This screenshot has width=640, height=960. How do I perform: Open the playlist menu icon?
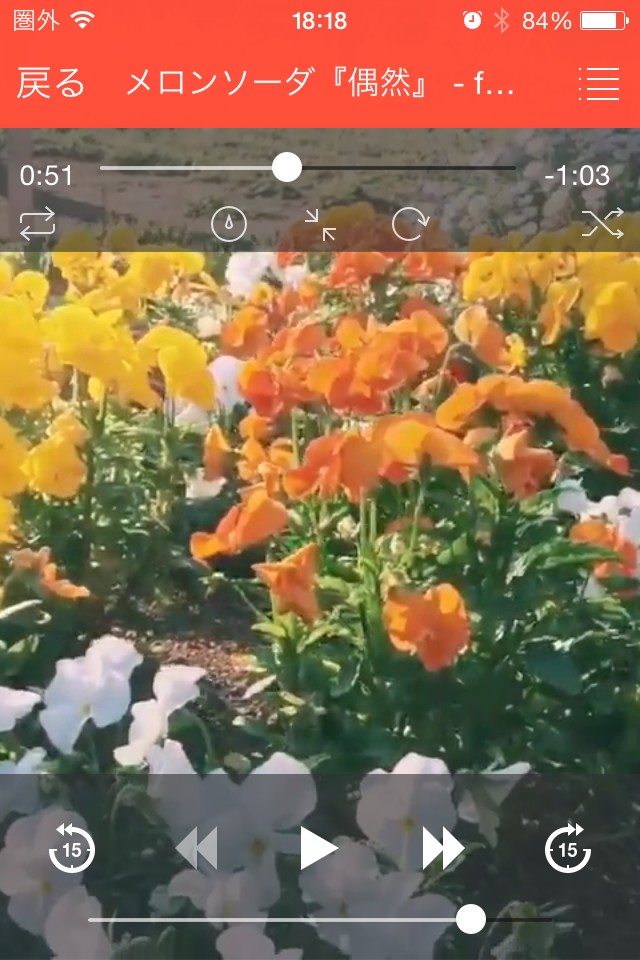click(598, 84)
